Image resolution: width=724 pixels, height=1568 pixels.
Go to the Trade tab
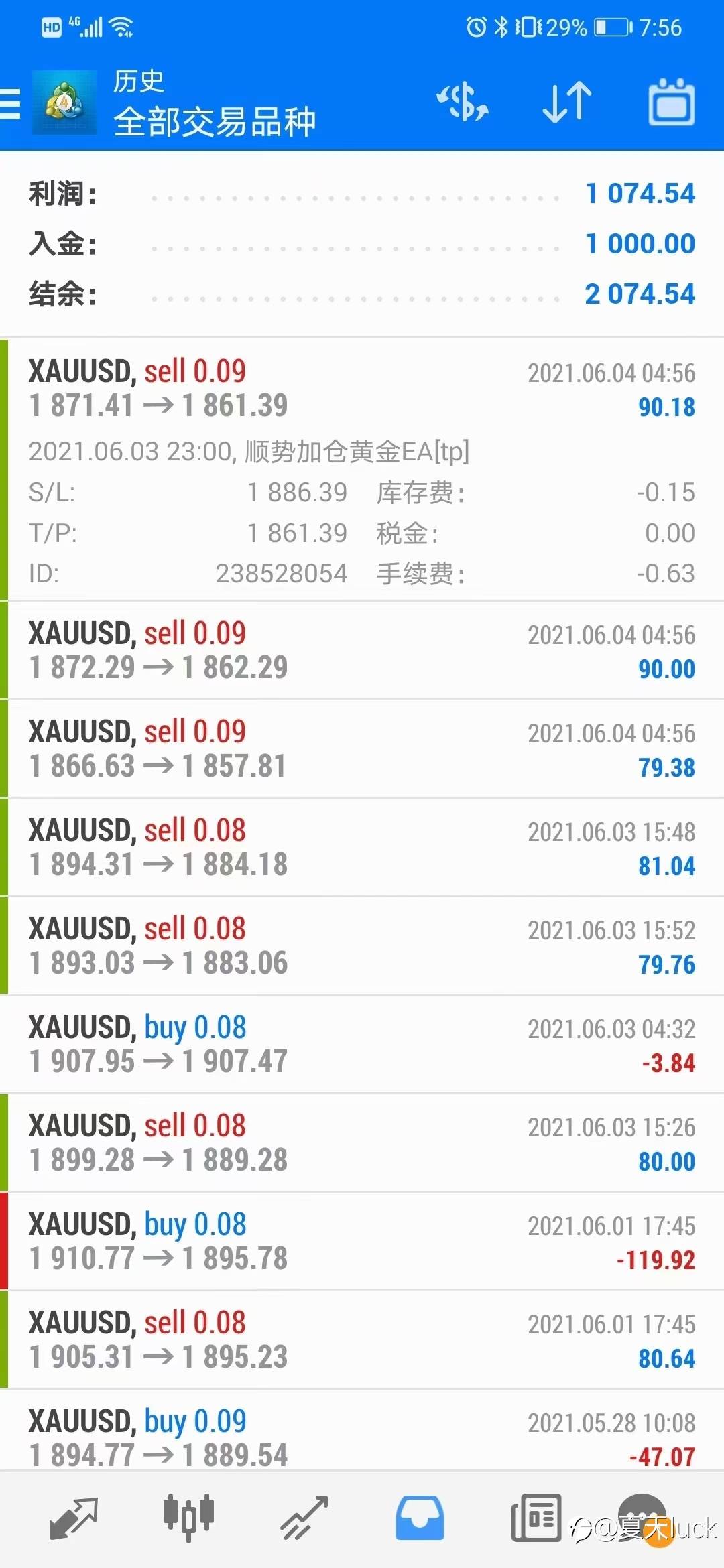(304, 1518)
